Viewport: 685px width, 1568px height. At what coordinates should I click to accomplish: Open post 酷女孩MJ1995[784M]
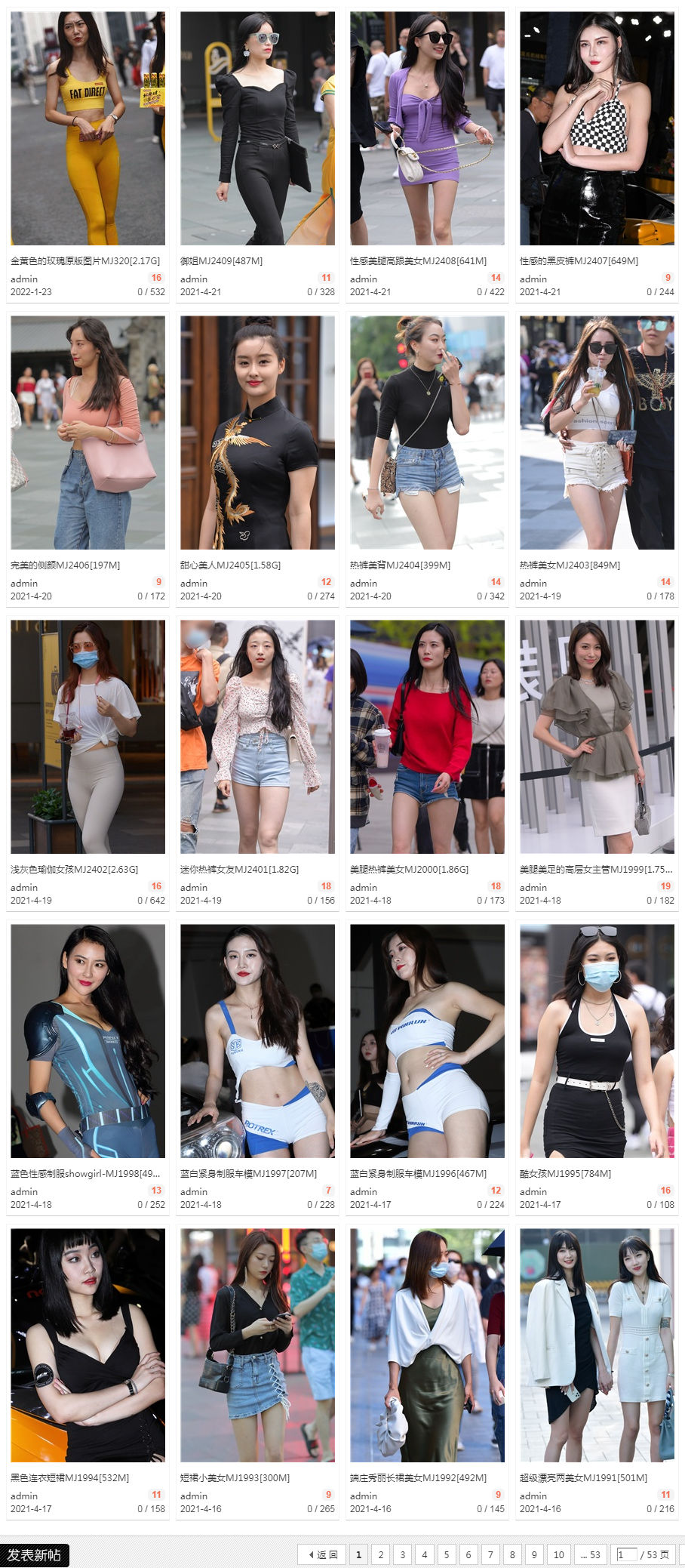565,1173
